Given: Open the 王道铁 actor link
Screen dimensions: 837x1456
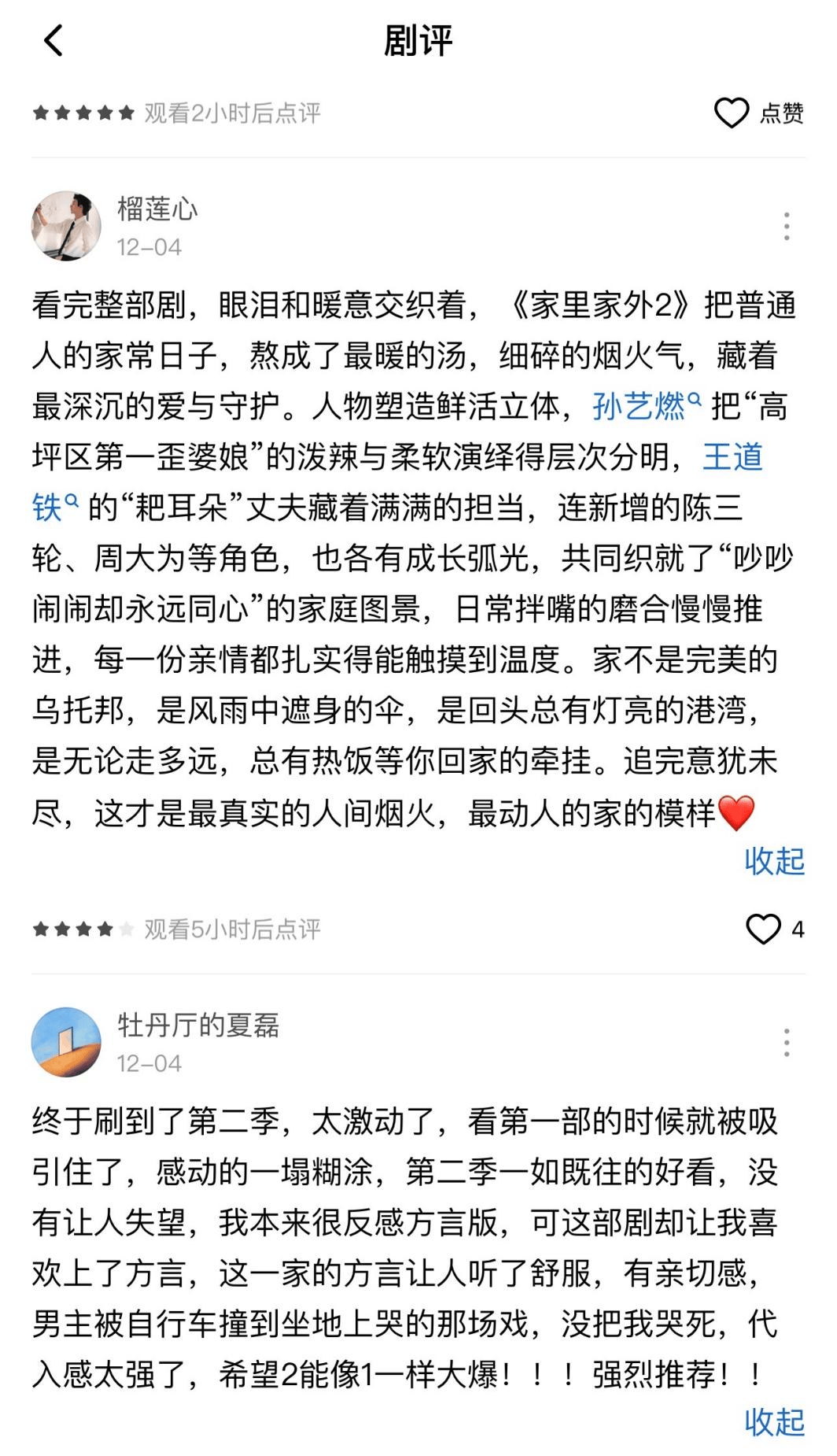Looking at the screenshot, I should 732,457.
